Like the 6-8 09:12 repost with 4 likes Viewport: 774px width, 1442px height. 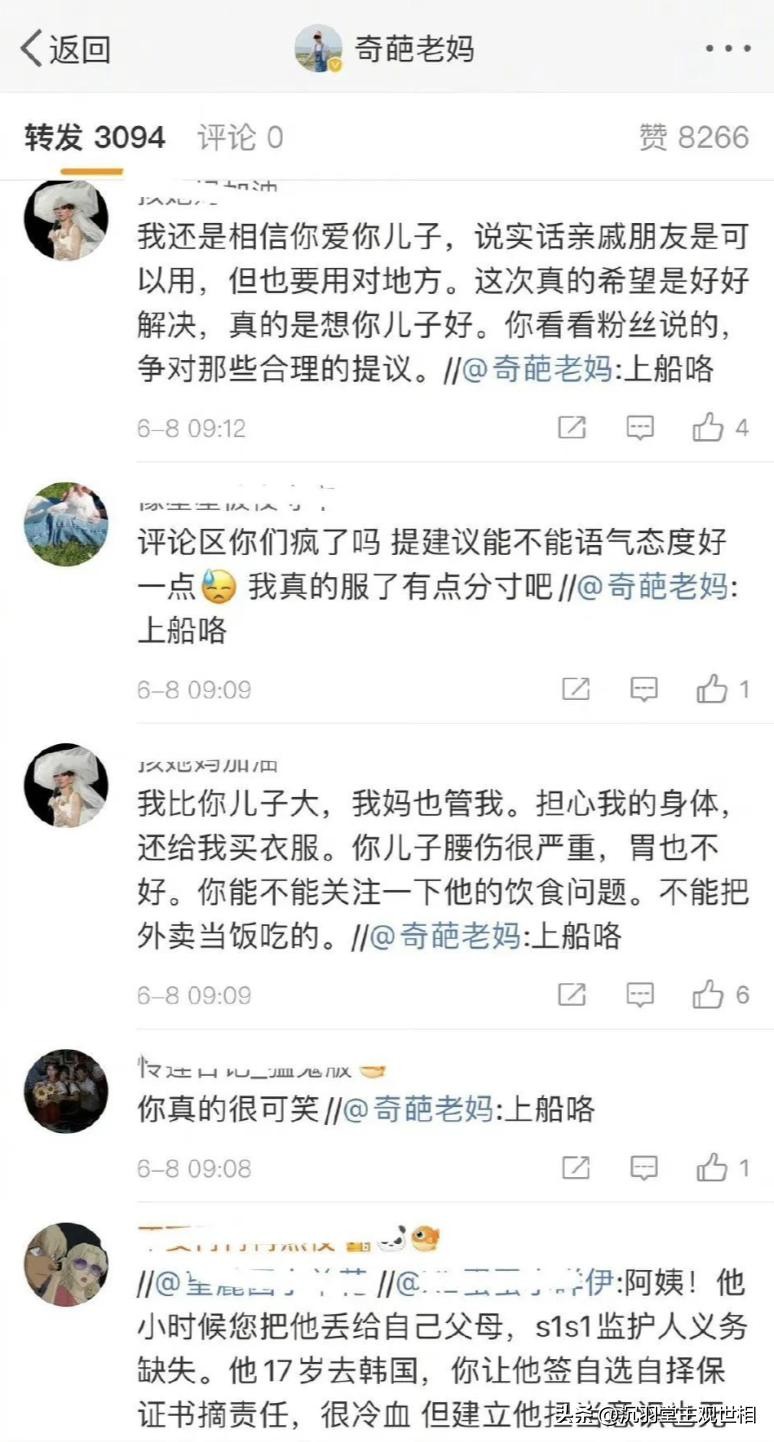(709, 428)
